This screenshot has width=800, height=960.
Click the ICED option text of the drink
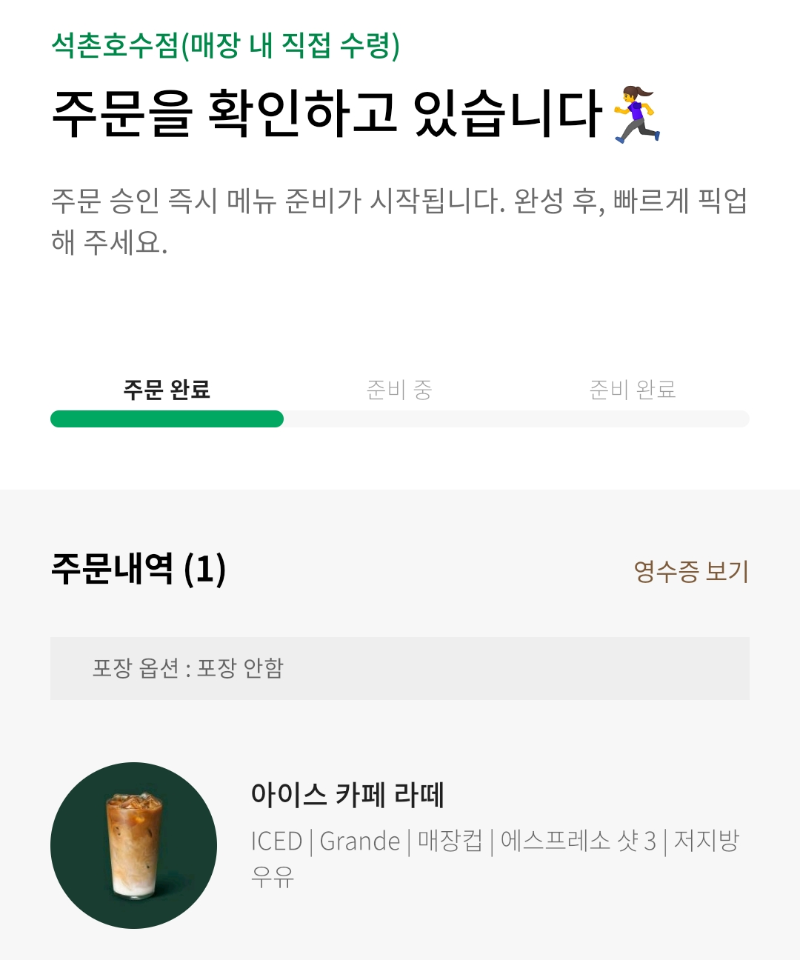tap(276, 841)
